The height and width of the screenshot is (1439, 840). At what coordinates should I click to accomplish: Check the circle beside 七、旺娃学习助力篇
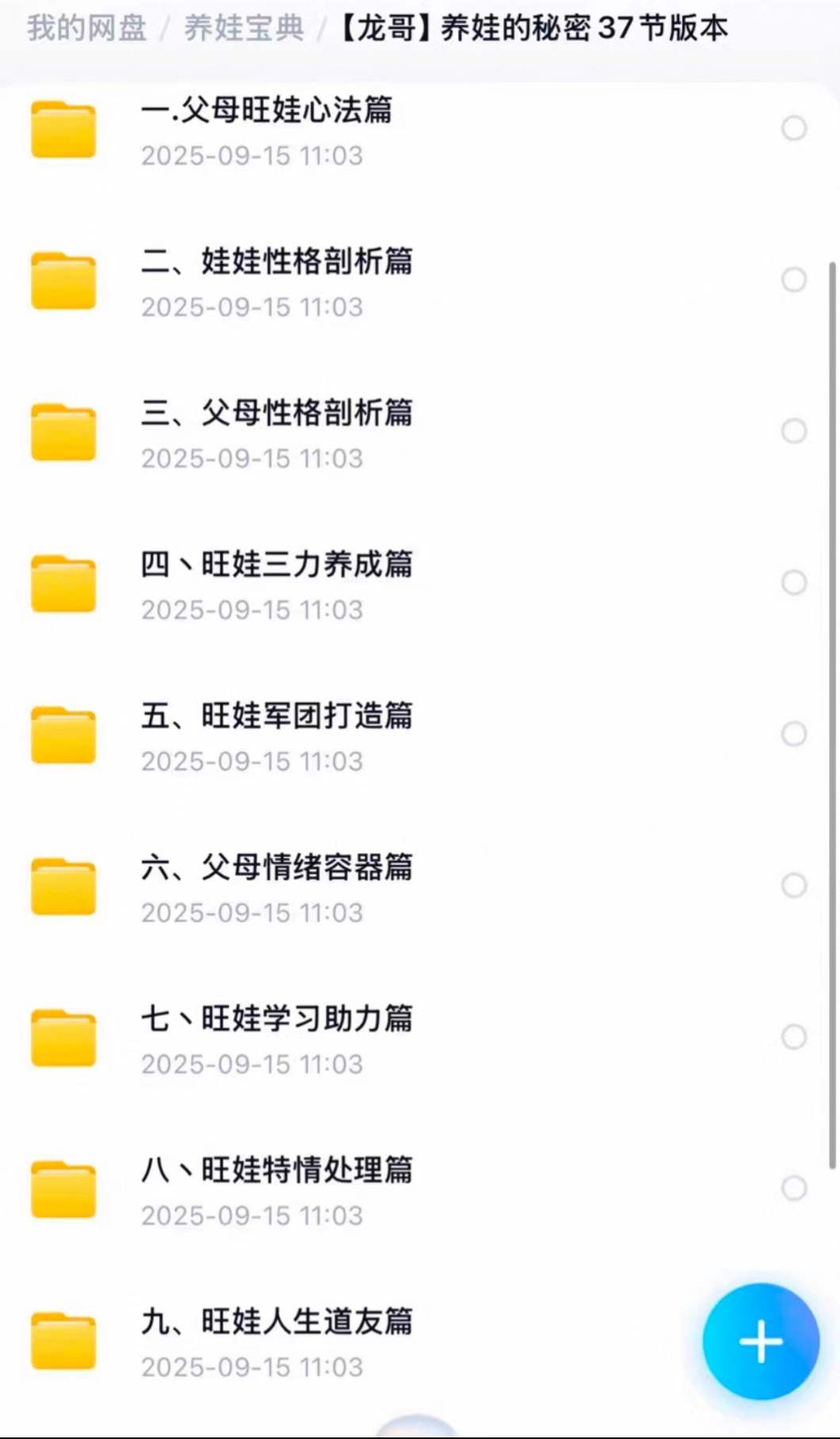pos(794,1036)
